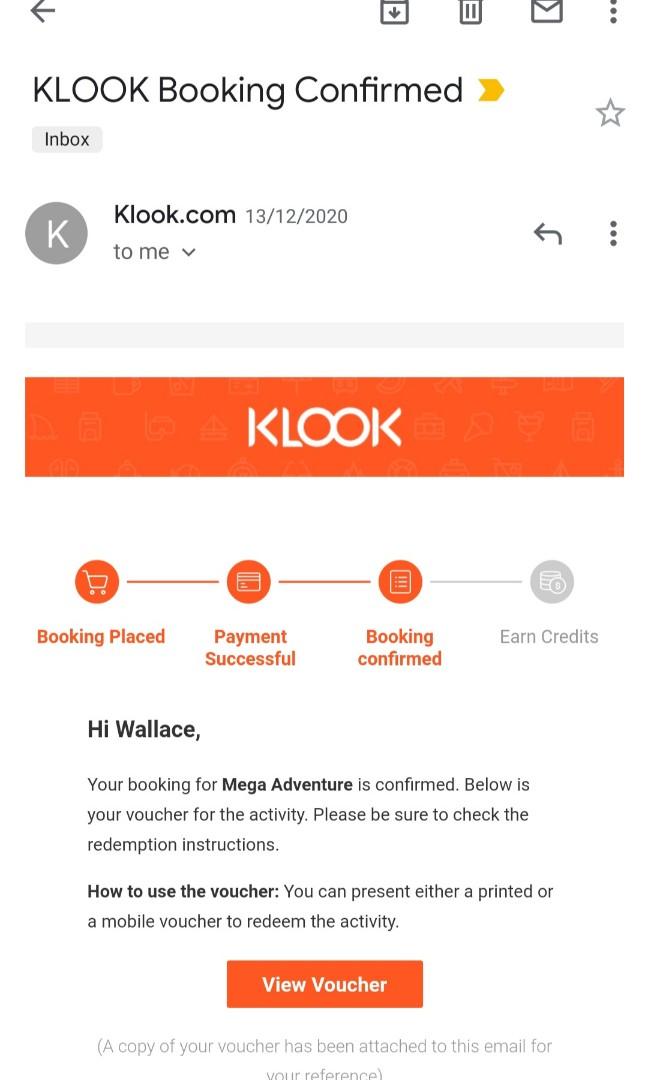Reply to Klook.com's message
The height and width of the screenshot is (1080, 648).
[x=547, y=234]
